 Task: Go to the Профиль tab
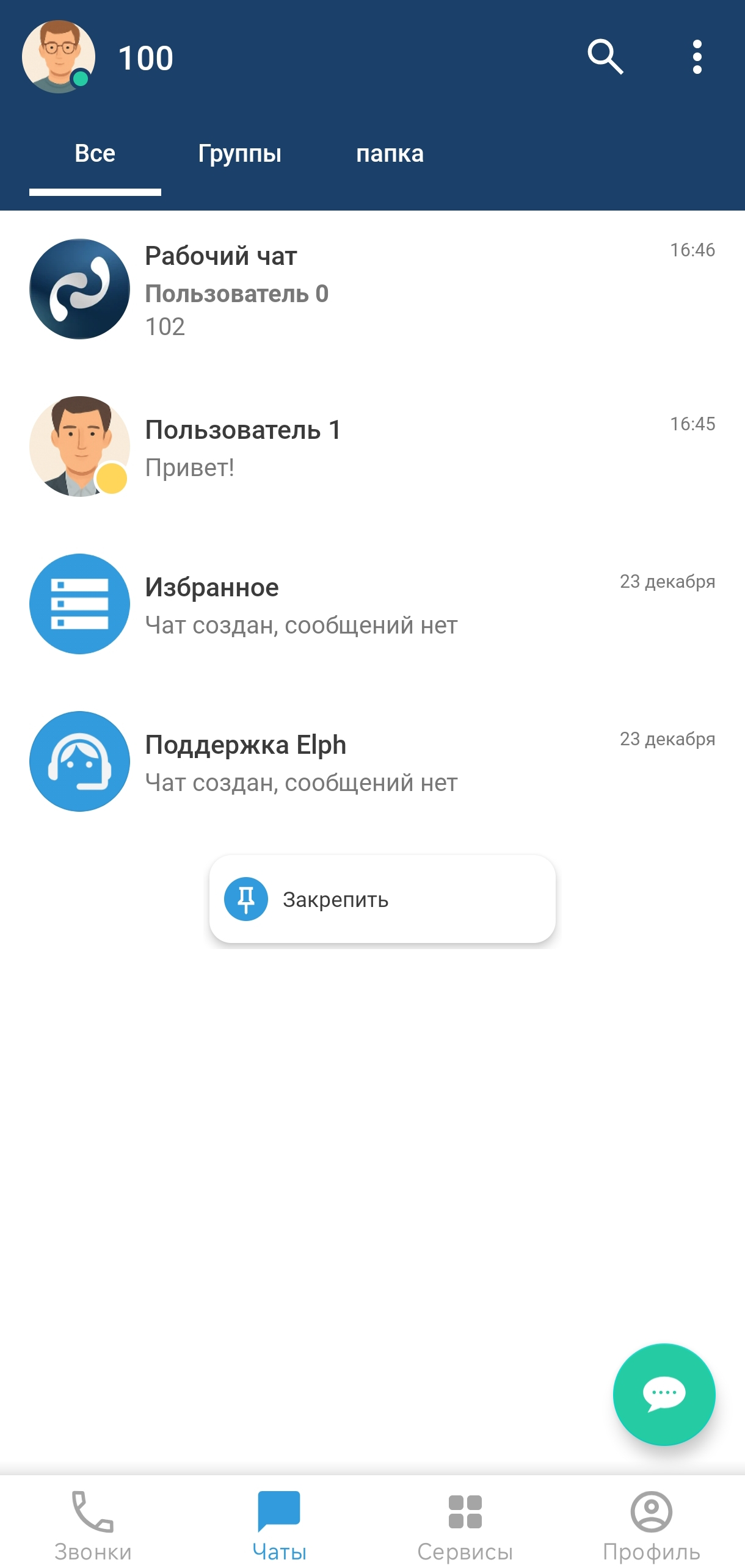[x=652, y=1525]
